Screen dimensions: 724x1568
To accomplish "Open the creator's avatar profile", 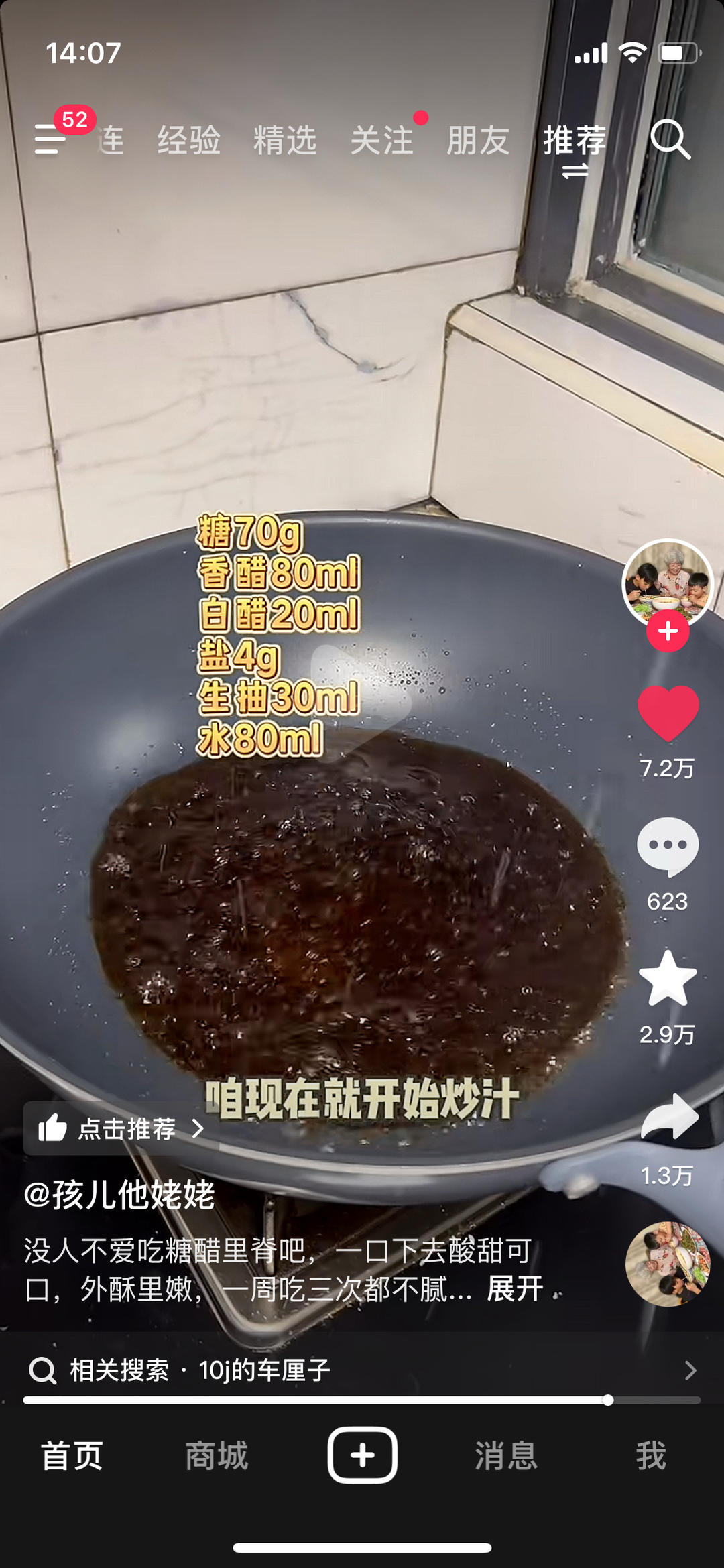I will tap(668, 582).
